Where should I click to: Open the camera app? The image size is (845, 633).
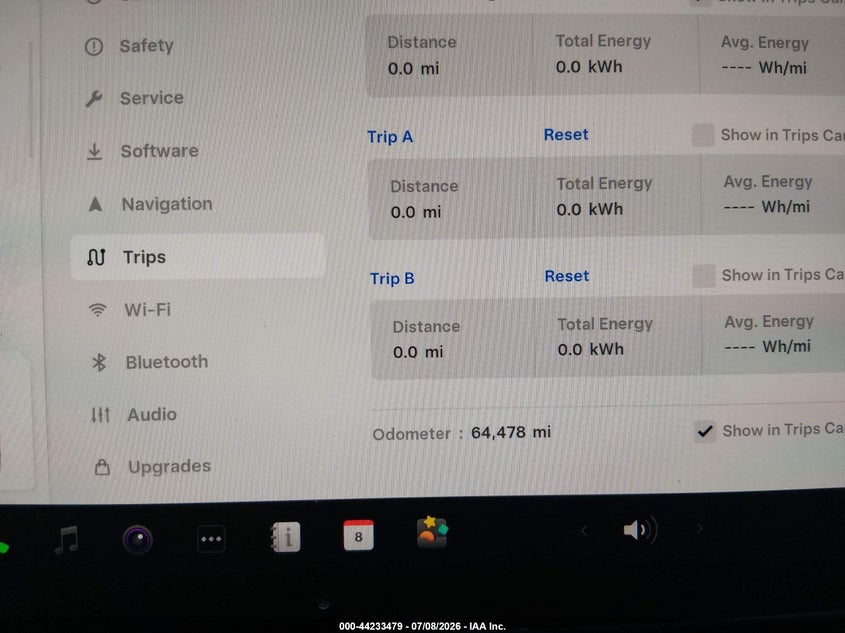[137, 539]
